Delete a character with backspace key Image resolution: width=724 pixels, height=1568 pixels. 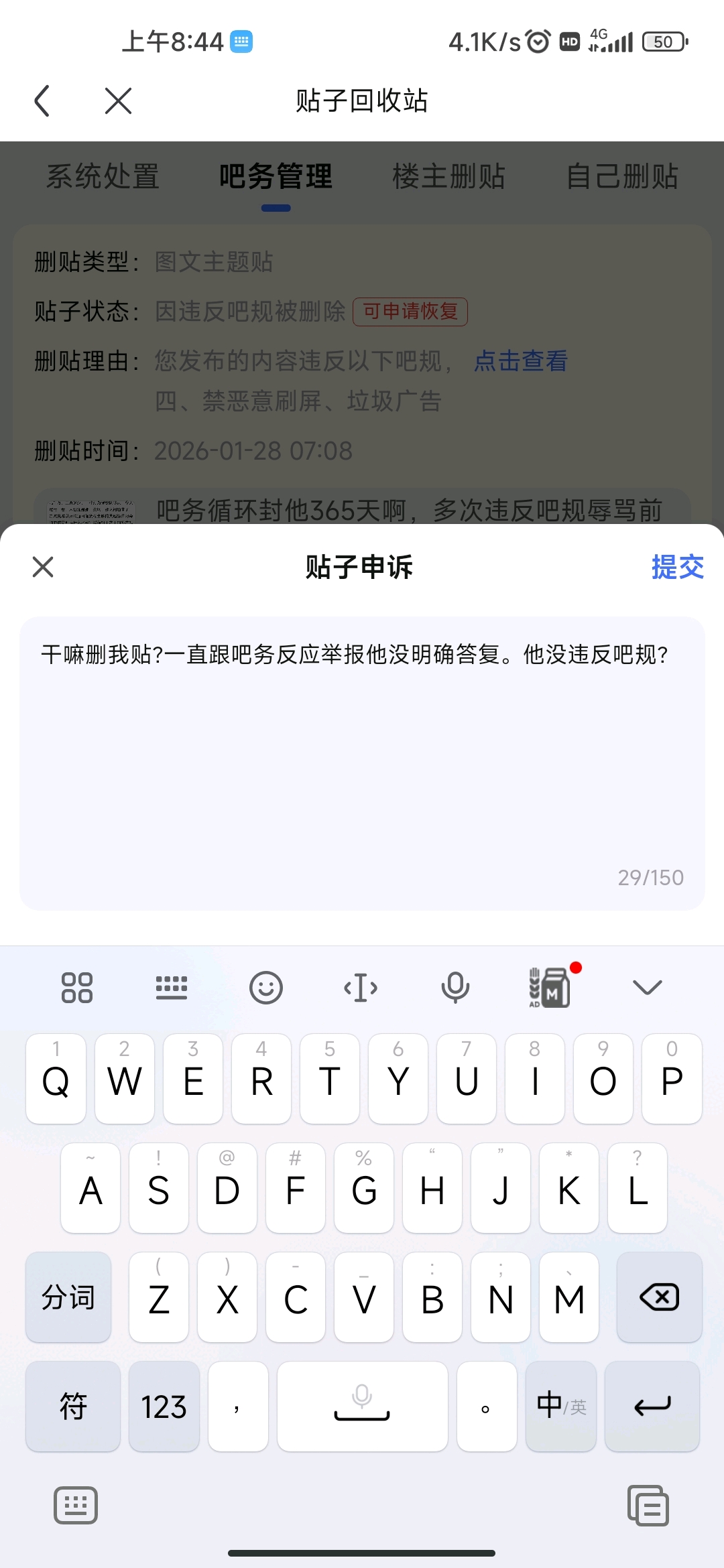(x=659, y=1297)
